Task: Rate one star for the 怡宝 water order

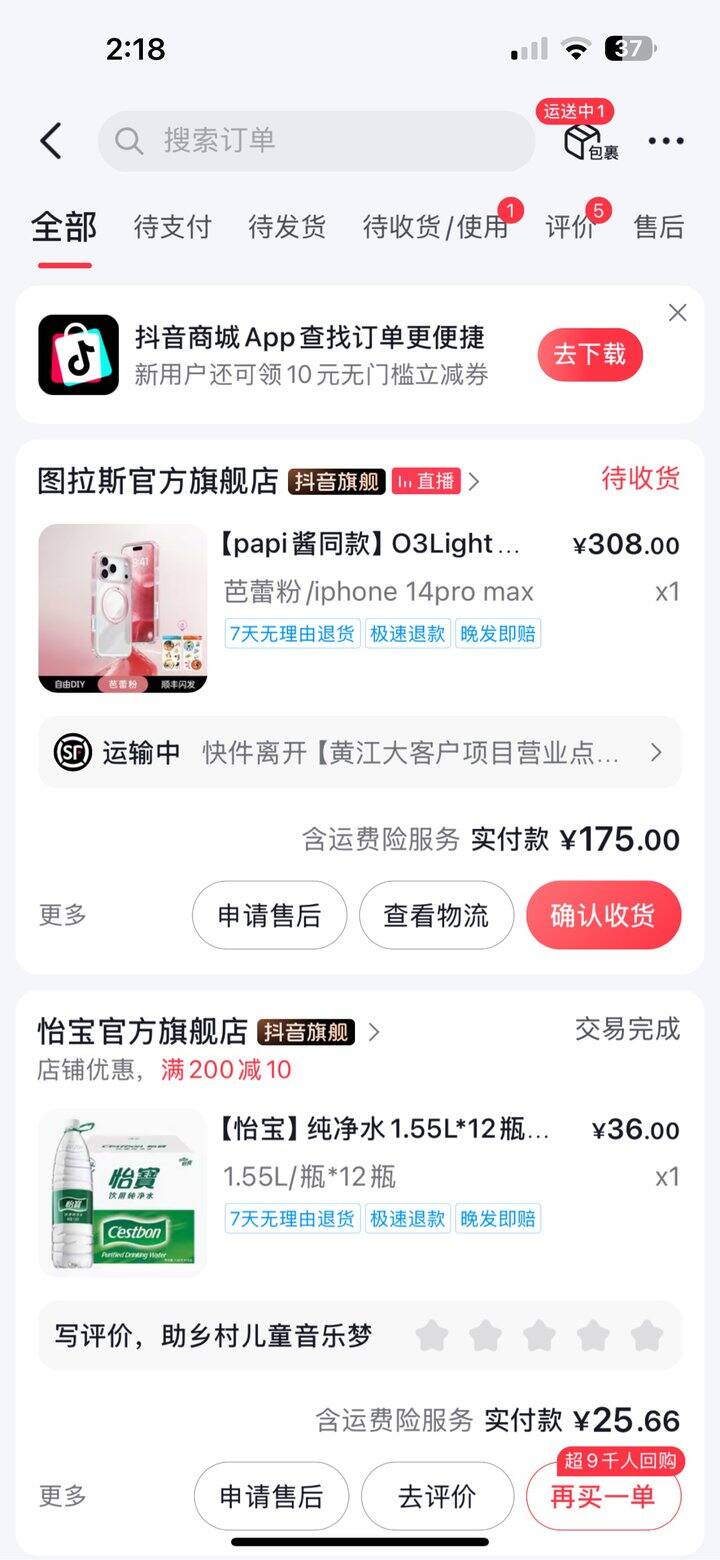Action: click(x=433, y=1334)
